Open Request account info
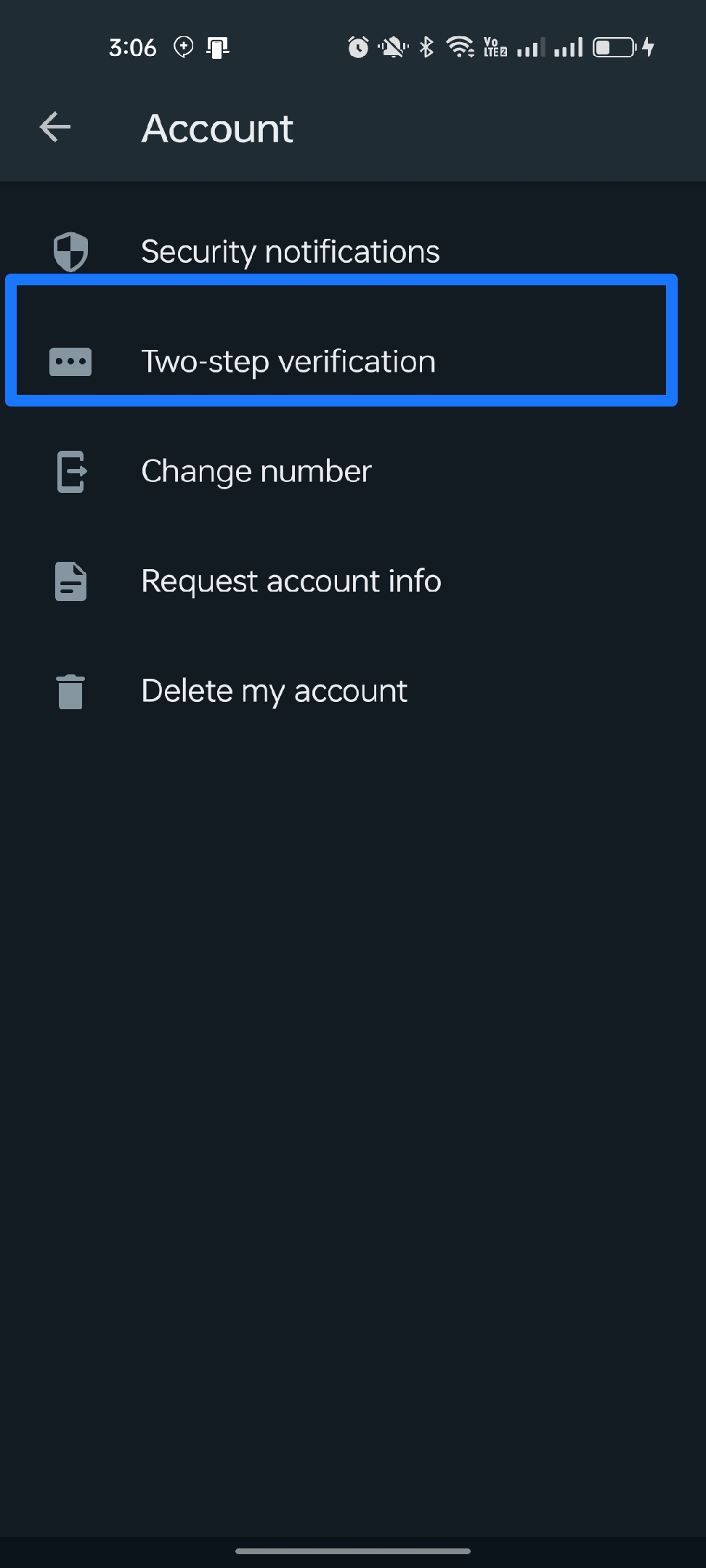 353,581
